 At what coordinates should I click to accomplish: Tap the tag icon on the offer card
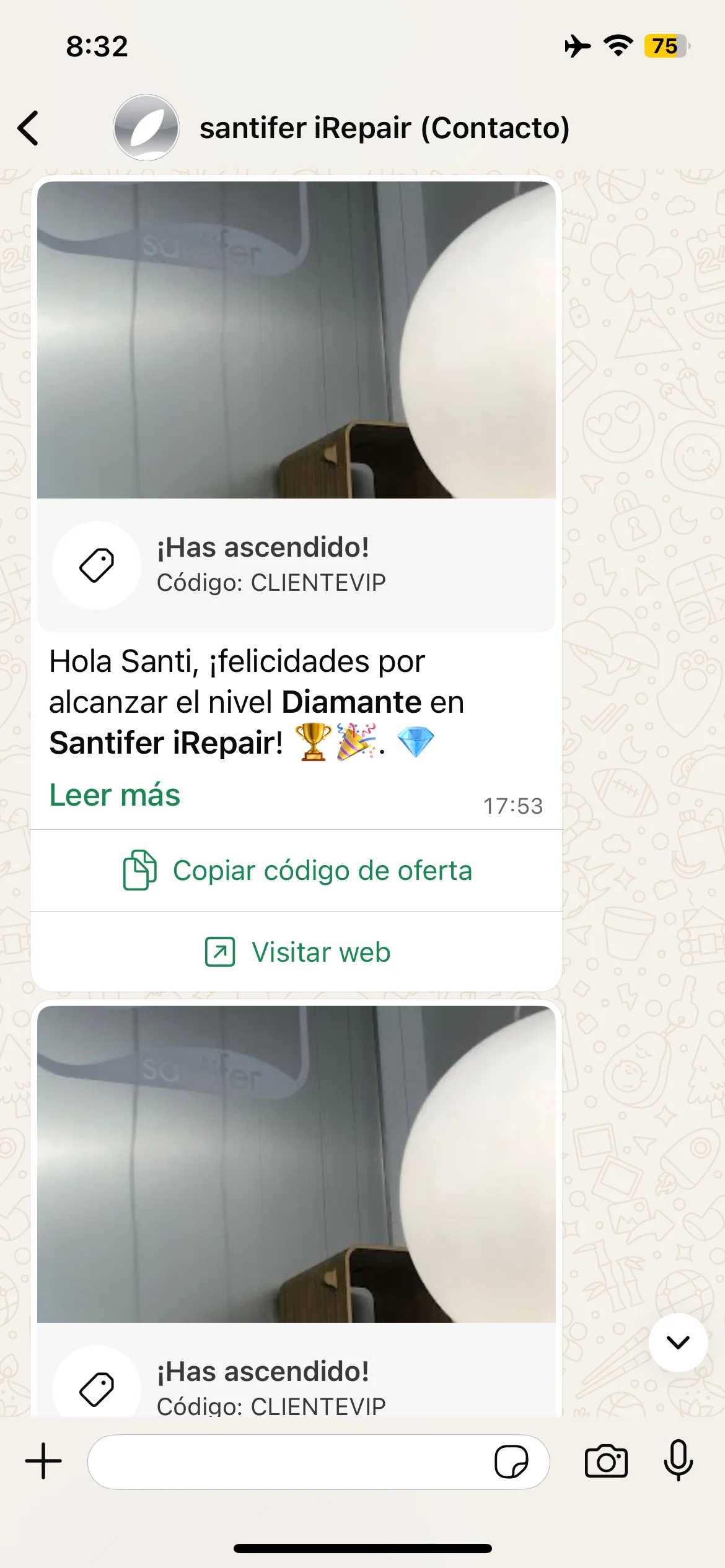click(x=96, y=565)
